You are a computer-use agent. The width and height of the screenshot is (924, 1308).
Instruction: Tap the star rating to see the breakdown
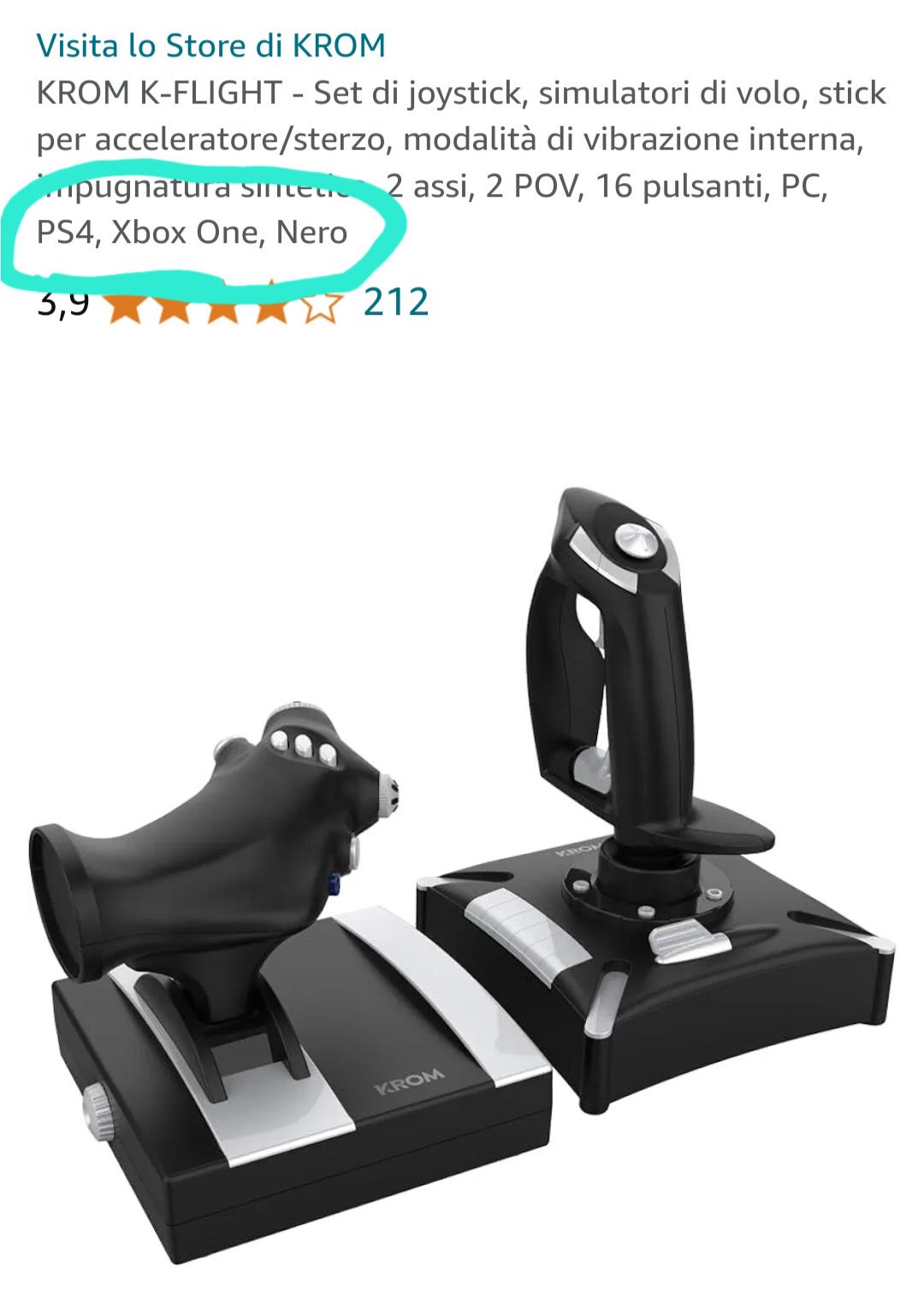222,305
